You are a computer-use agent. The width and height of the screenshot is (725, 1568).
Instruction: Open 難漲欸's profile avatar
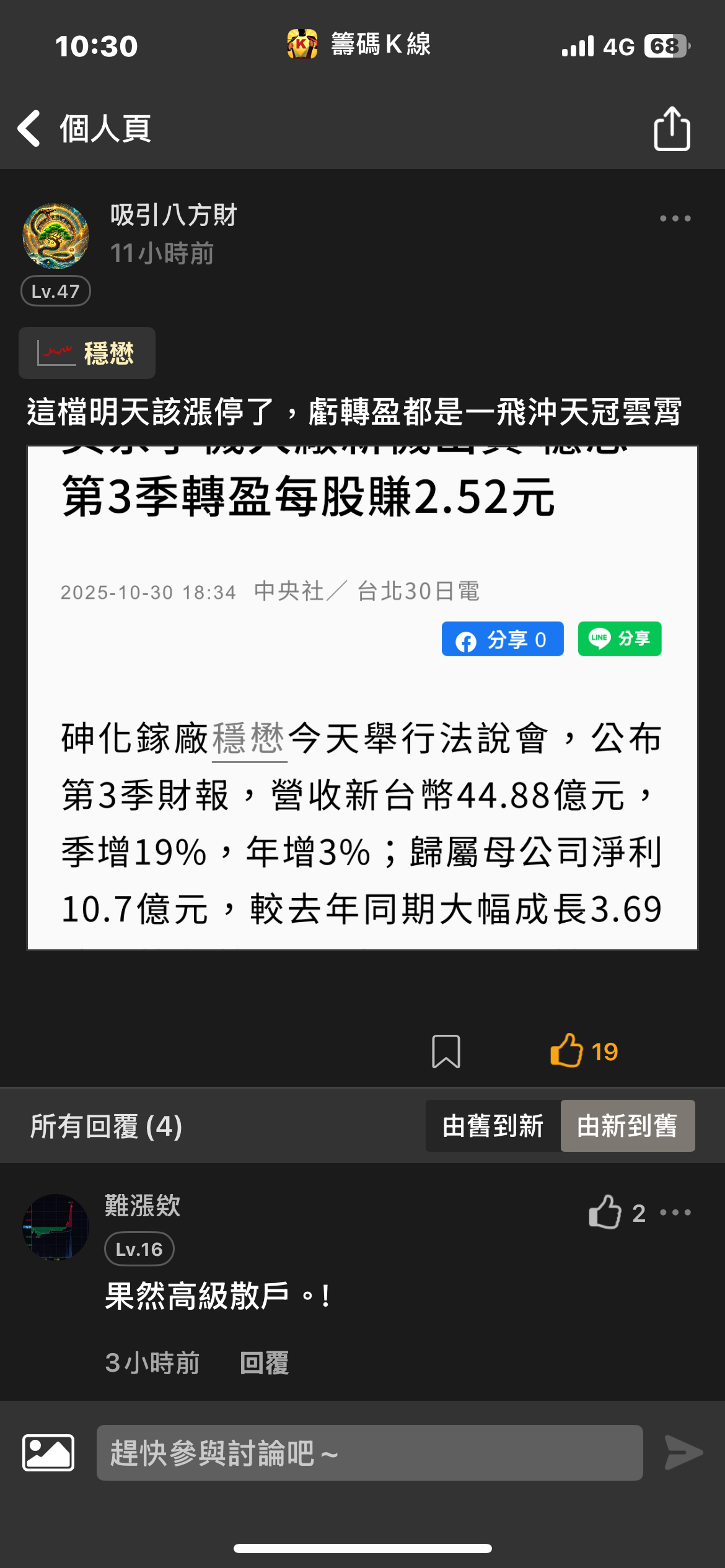56,1227
